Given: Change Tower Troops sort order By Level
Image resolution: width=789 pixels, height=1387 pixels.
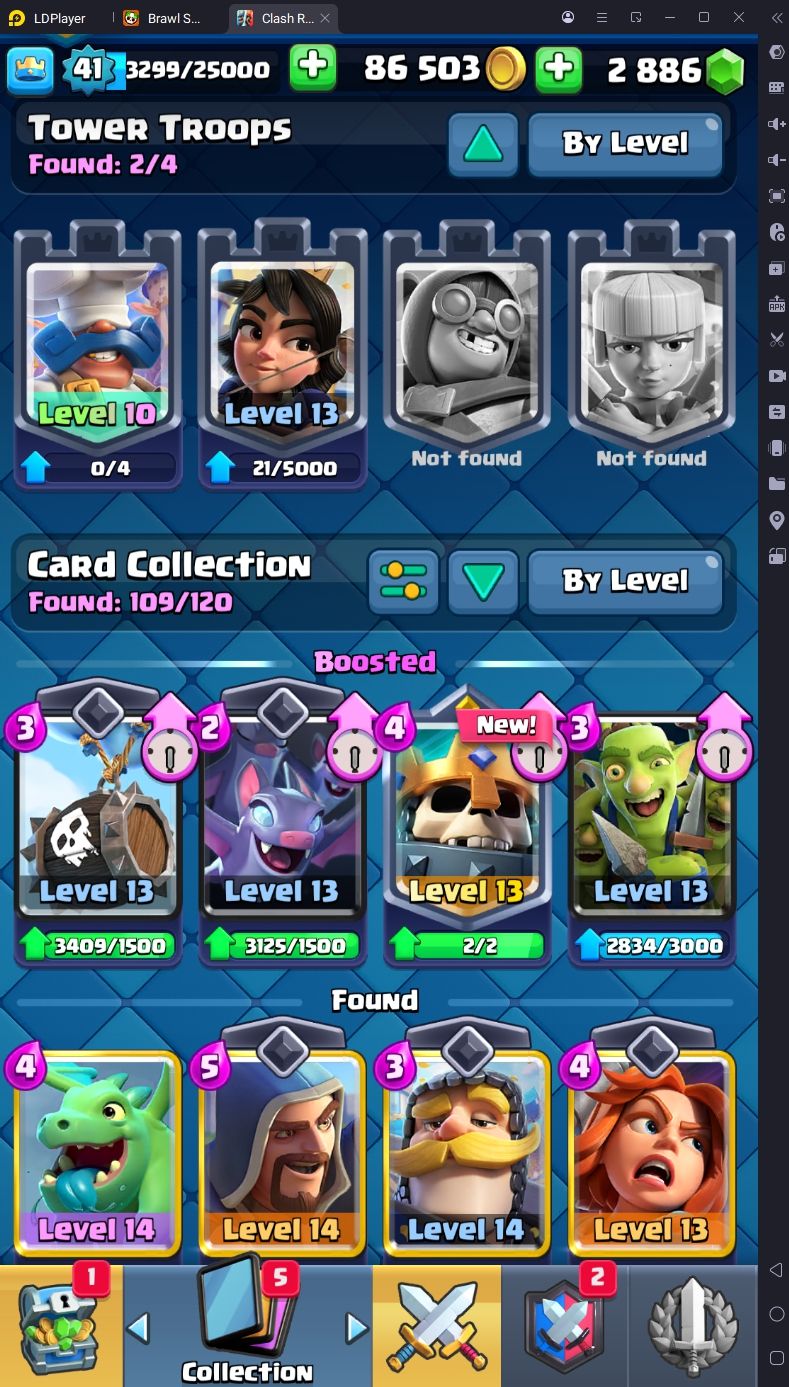Looking at the screenshot, I should (x=625, y=144).
